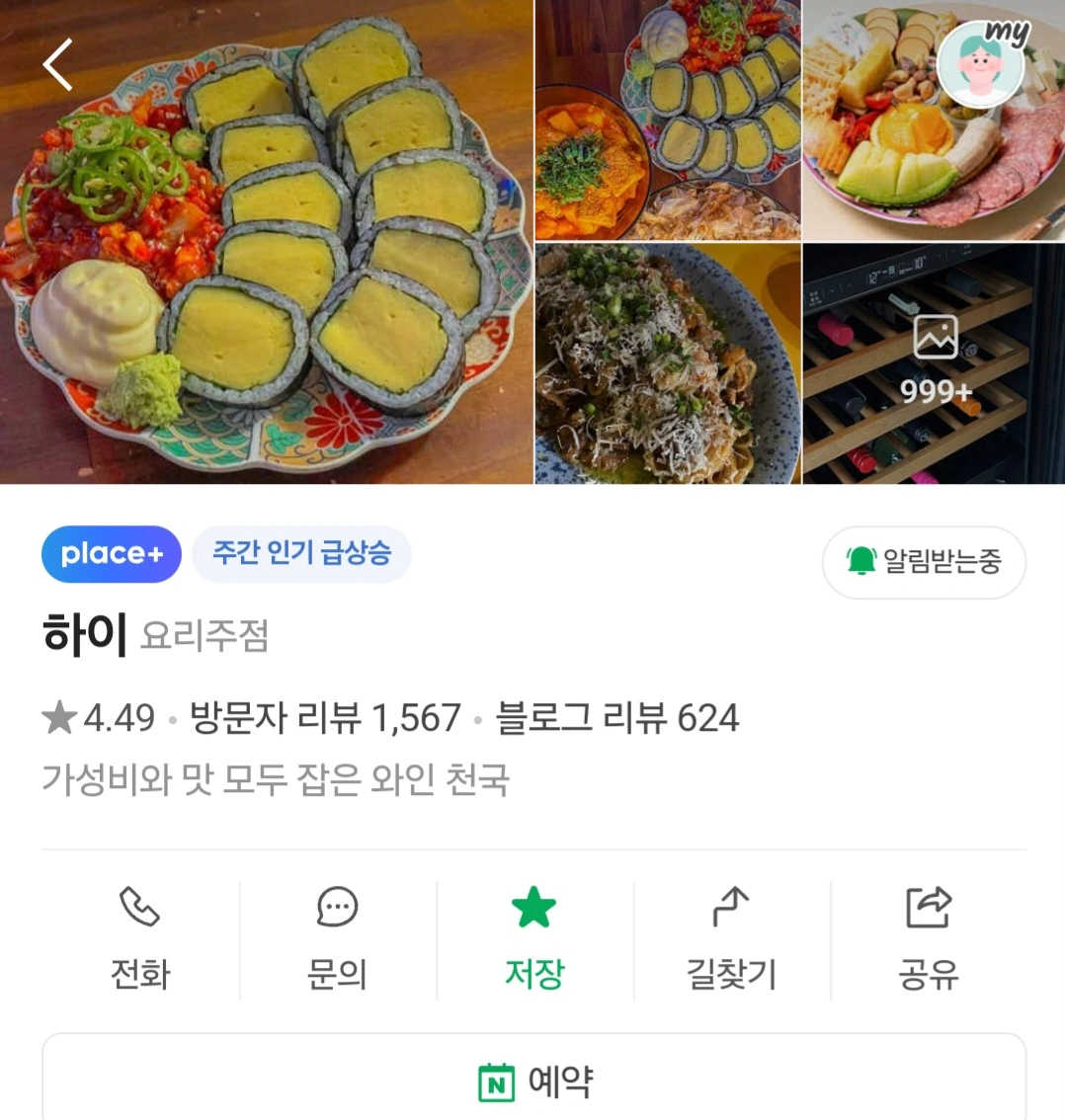Viewport: 1065px width, 1120px height.
Task: Share this place with 공유
Action: tap(929, 939)
